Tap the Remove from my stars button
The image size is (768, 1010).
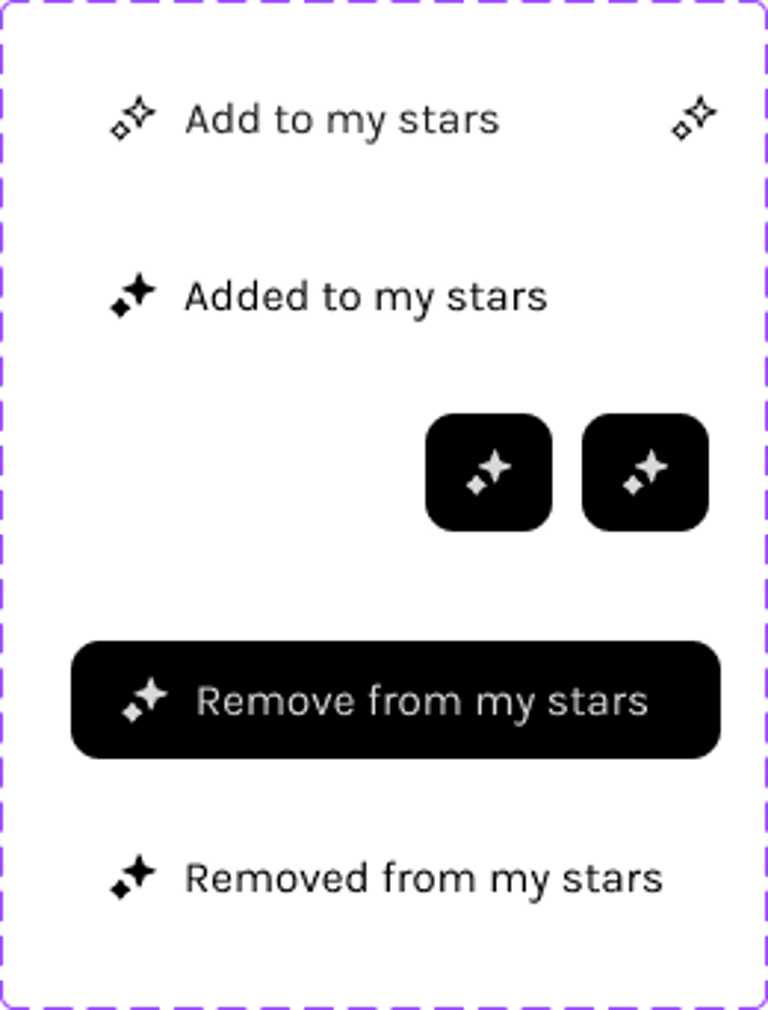click(x=395, y=700)
